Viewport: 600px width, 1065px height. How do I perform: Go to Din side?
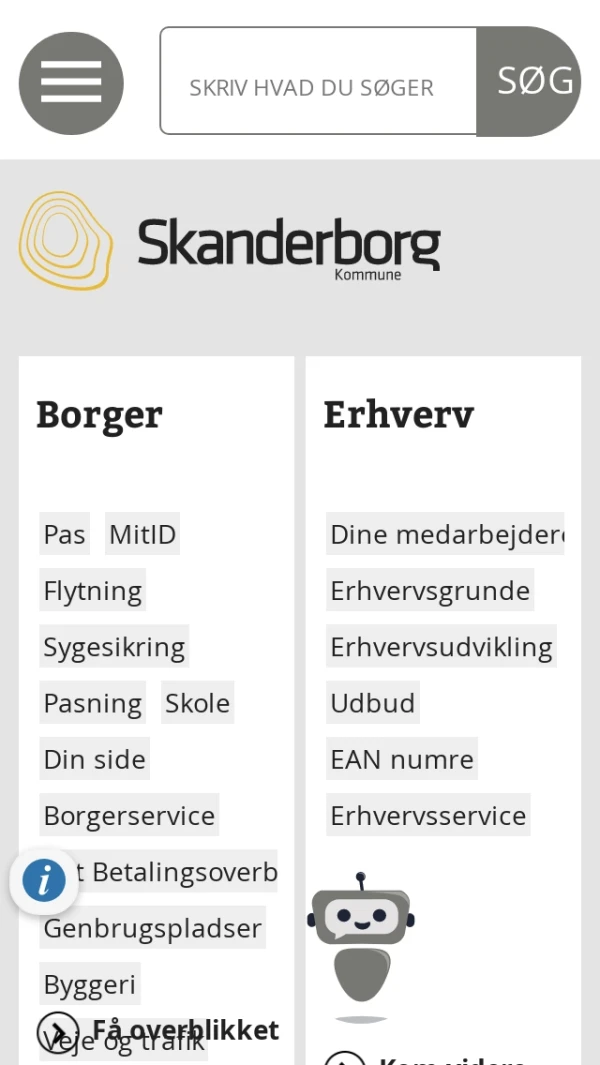pyautogui.click(x=94, y=759)
